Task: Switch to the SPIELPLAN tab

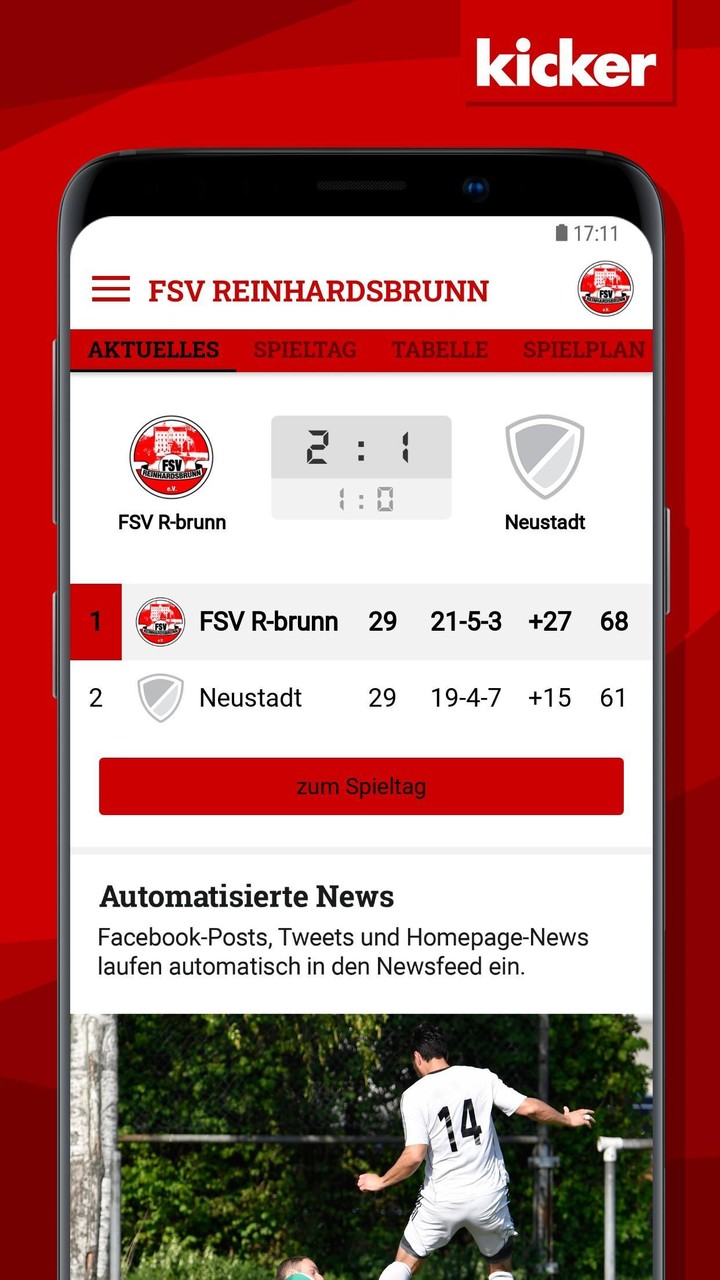Action: click(583, 350)
